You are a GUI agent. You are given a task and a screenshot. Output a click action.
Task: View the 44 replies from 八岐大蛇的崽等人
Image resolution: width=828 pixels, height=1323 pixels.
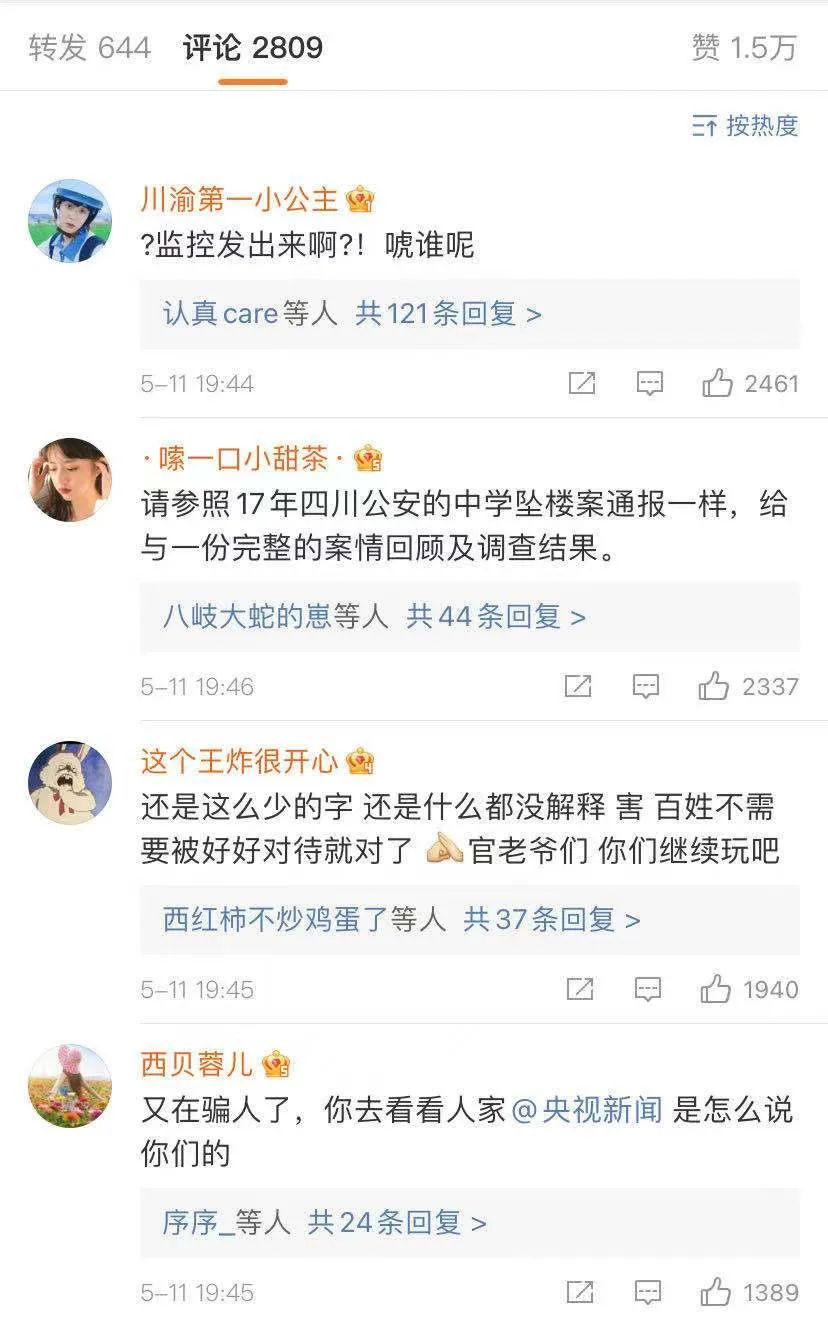pos(495,617)
